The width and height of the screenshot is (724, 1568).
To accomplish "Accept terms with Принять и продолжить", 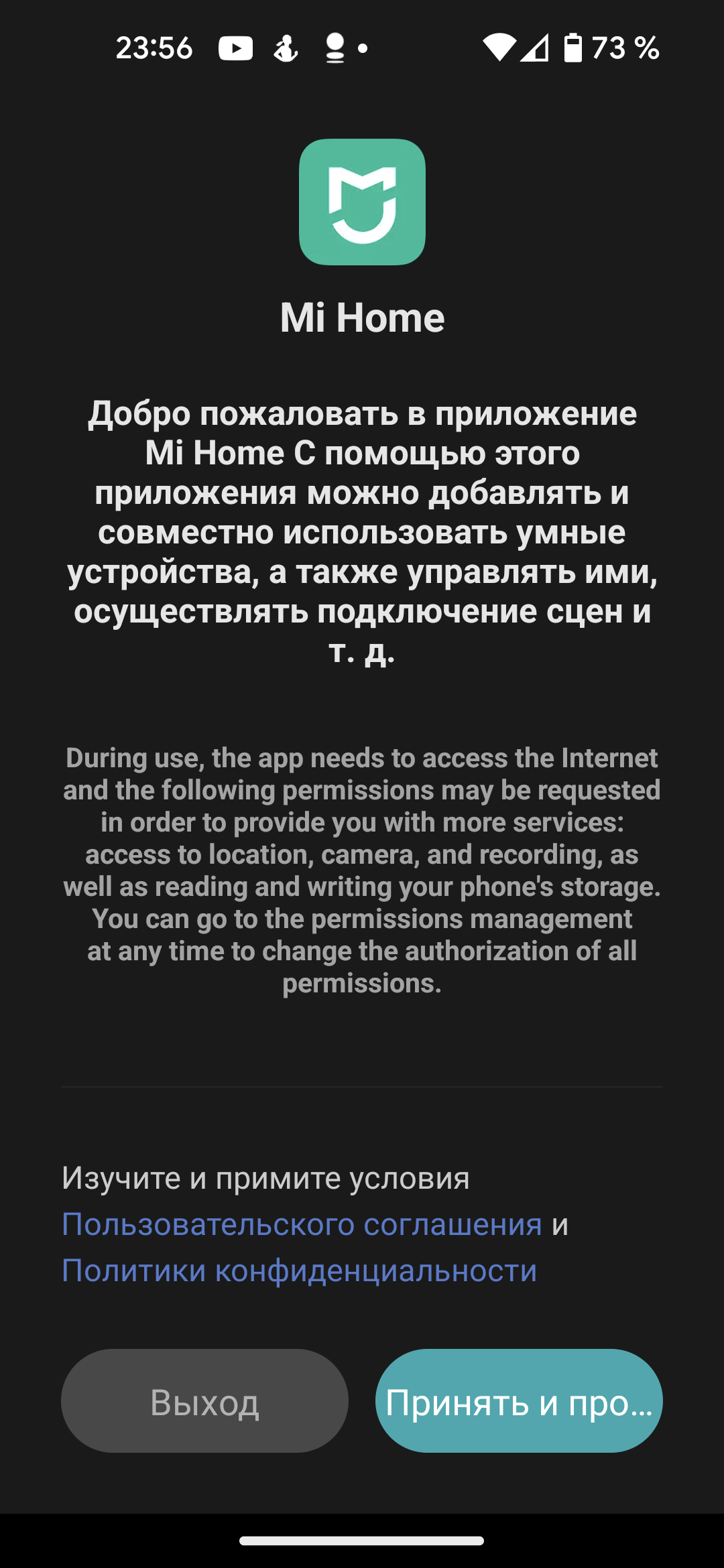I will [519, 1400].
